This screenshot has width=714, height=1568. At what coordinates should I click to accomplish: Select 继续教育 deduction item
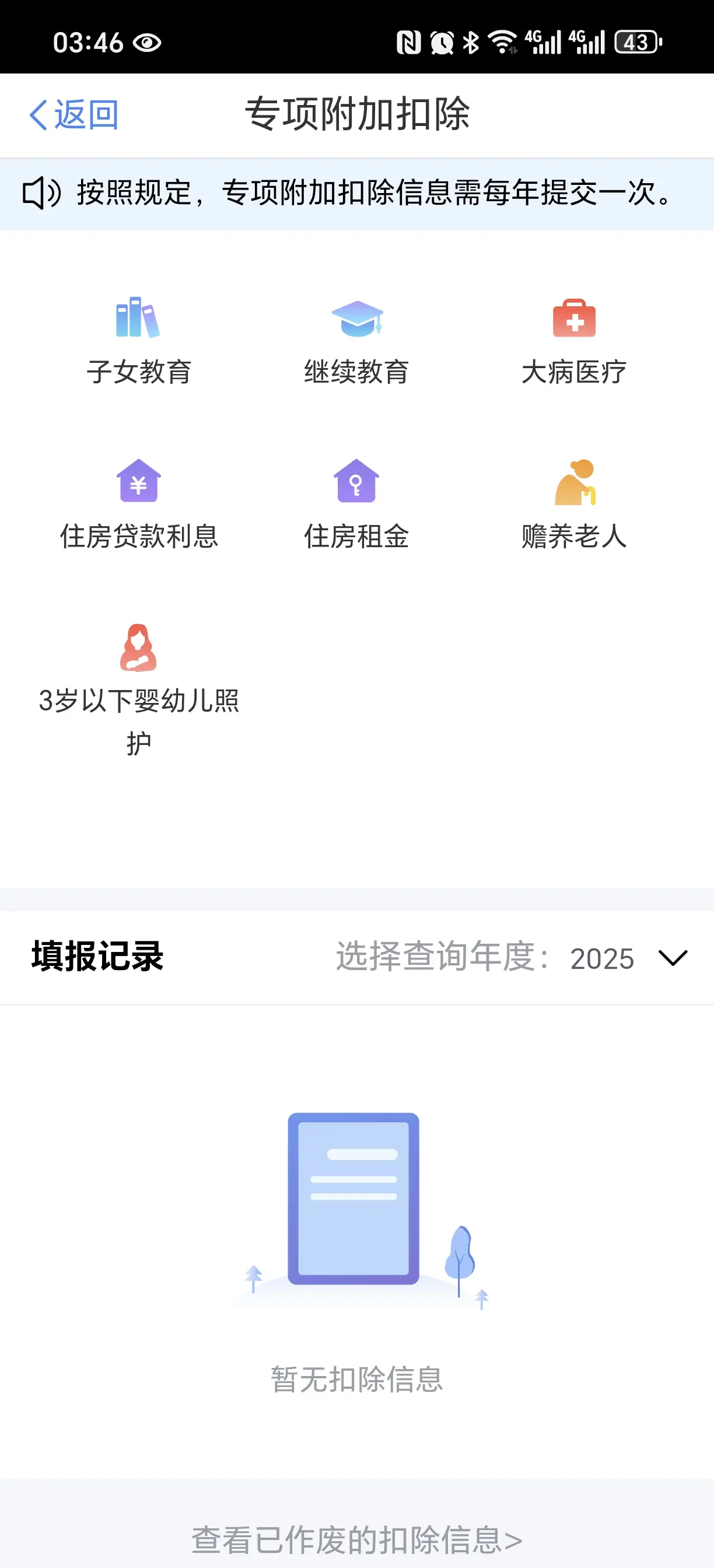356,341
